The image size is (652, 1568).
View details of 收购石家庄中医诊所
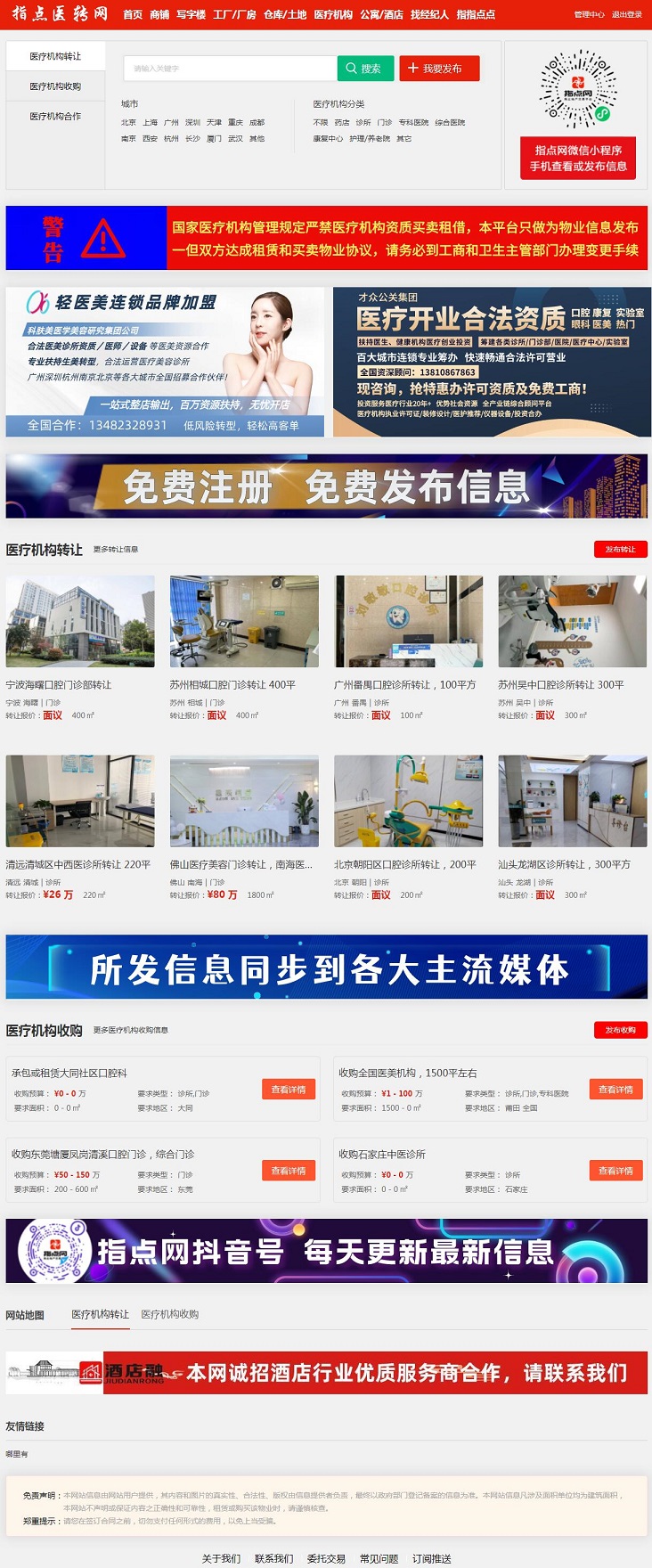tap(615, 1171)
